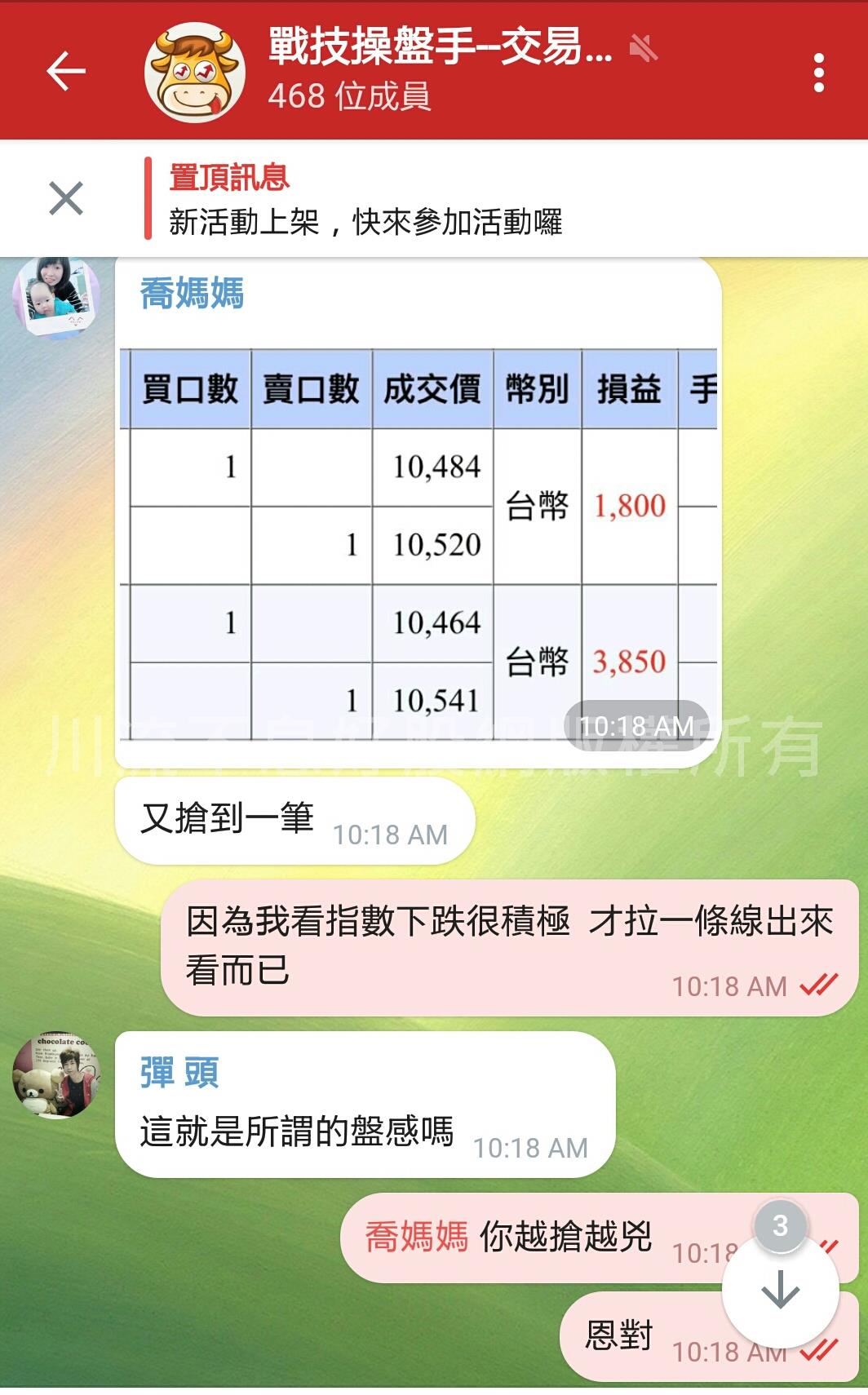This screenshot has height=1395, width=868.
Task: Jump to latest messages with down arrow
Action: coord(780,1291)
